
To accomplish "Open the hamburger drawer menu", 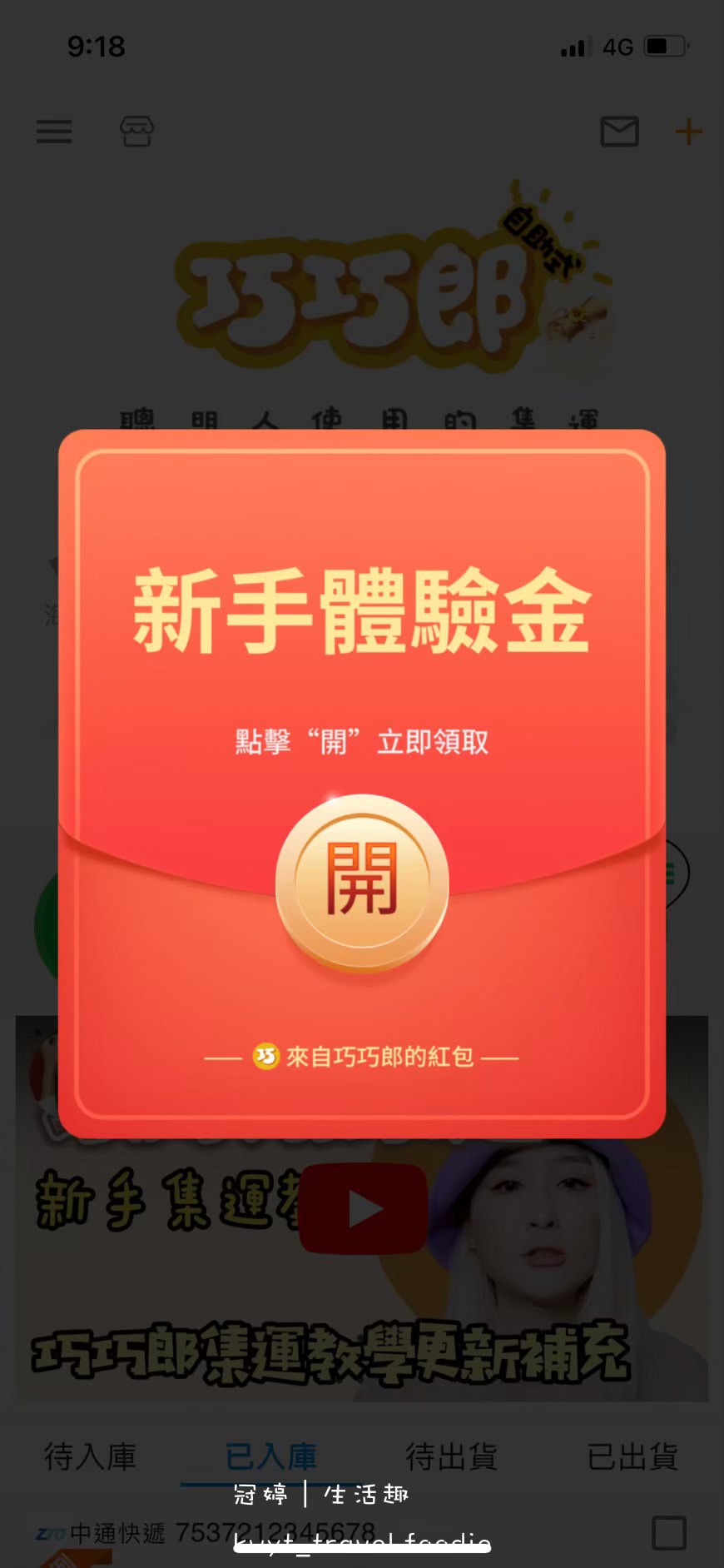I will pos(54,132).
